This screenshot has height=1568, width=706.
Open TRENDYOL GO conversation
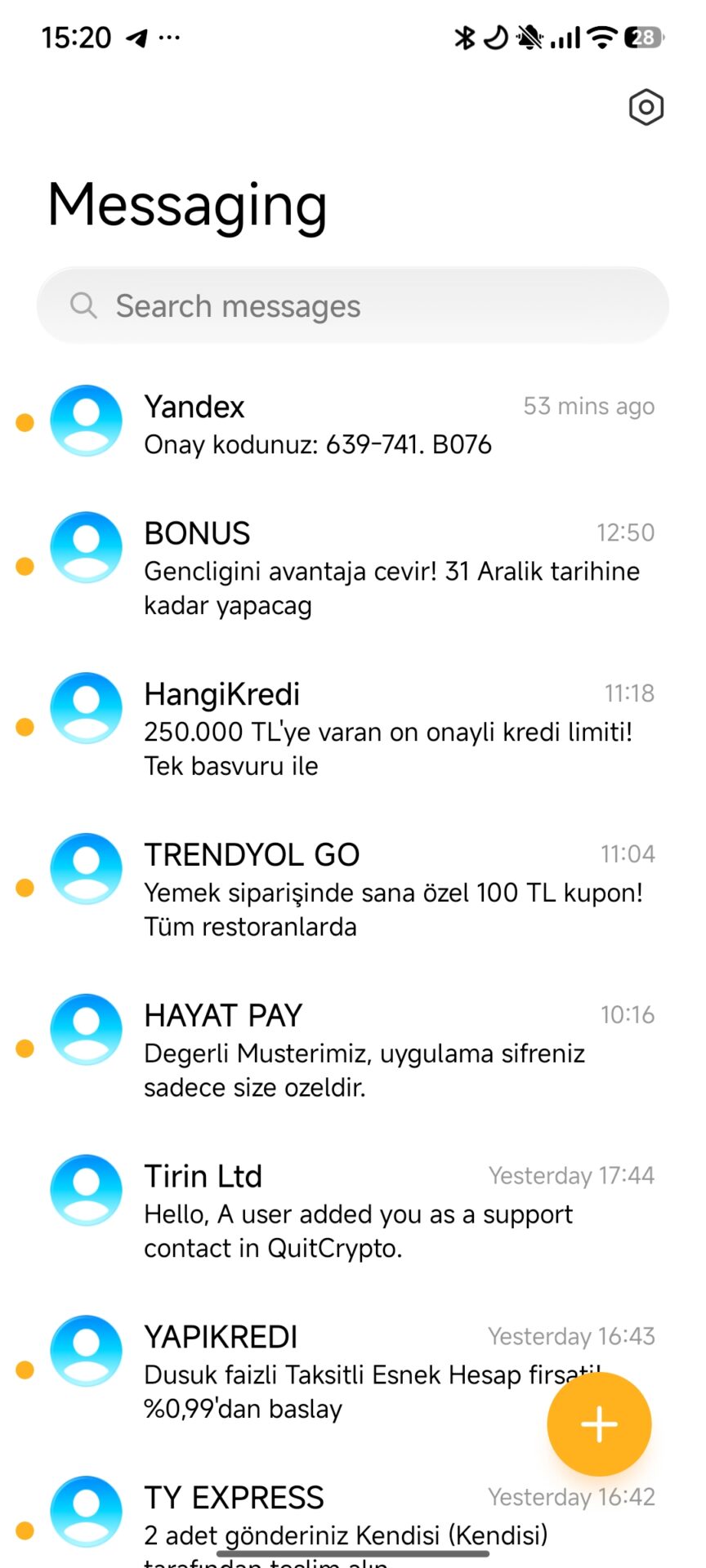pyautogui.click(x=353, y=889)
